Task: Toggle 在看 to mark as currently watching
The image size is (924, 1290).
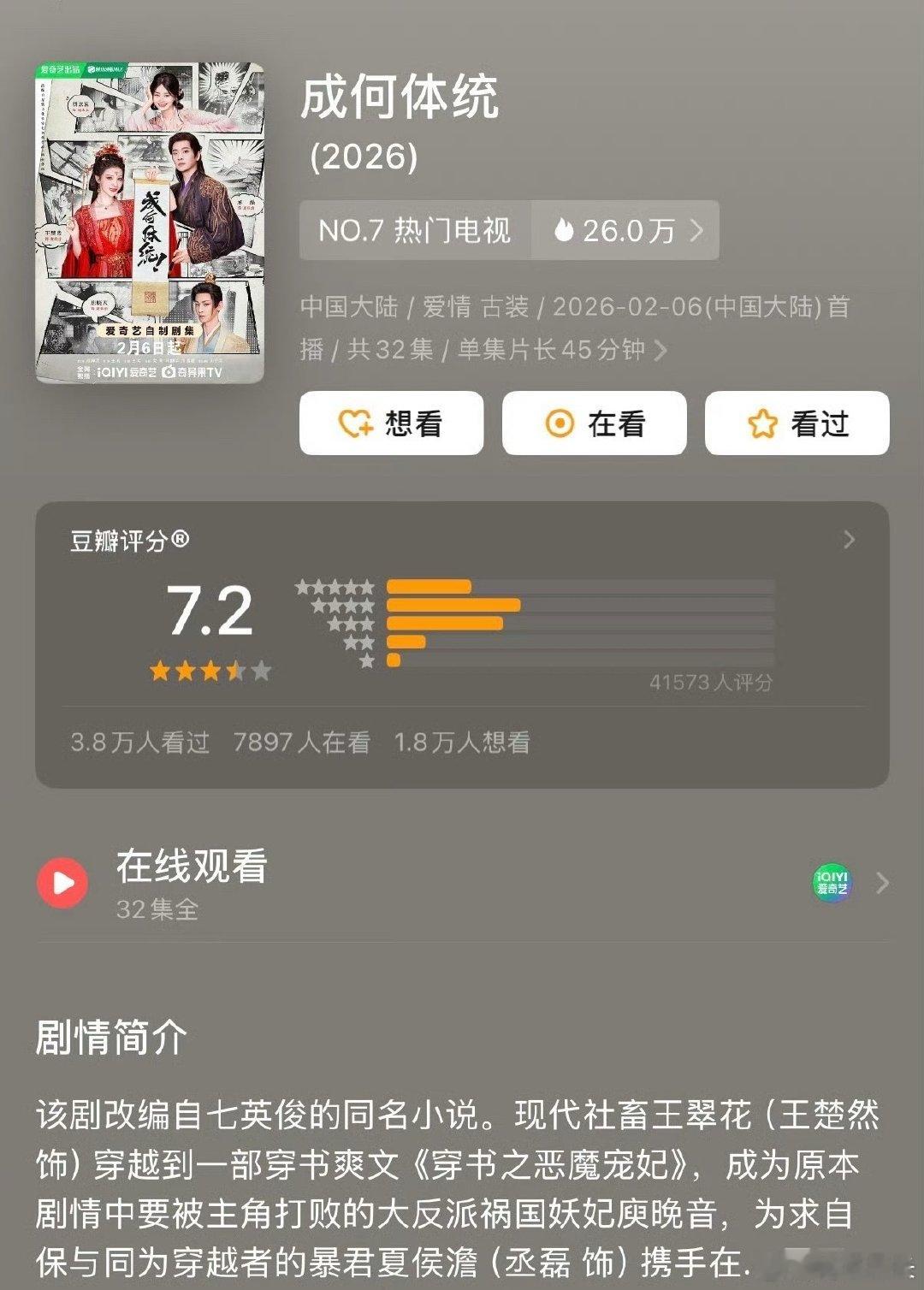Action: (x=594, y=423)
